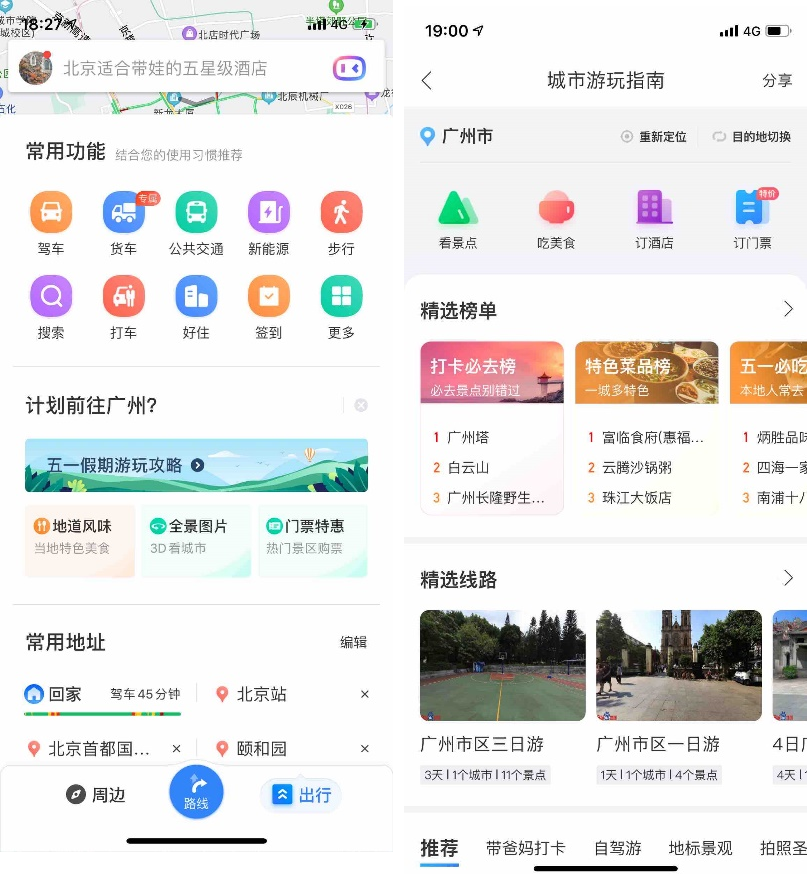Select the 公共交通 transit icon
This screenshot has width=807, height=874.
pos(196,212)
